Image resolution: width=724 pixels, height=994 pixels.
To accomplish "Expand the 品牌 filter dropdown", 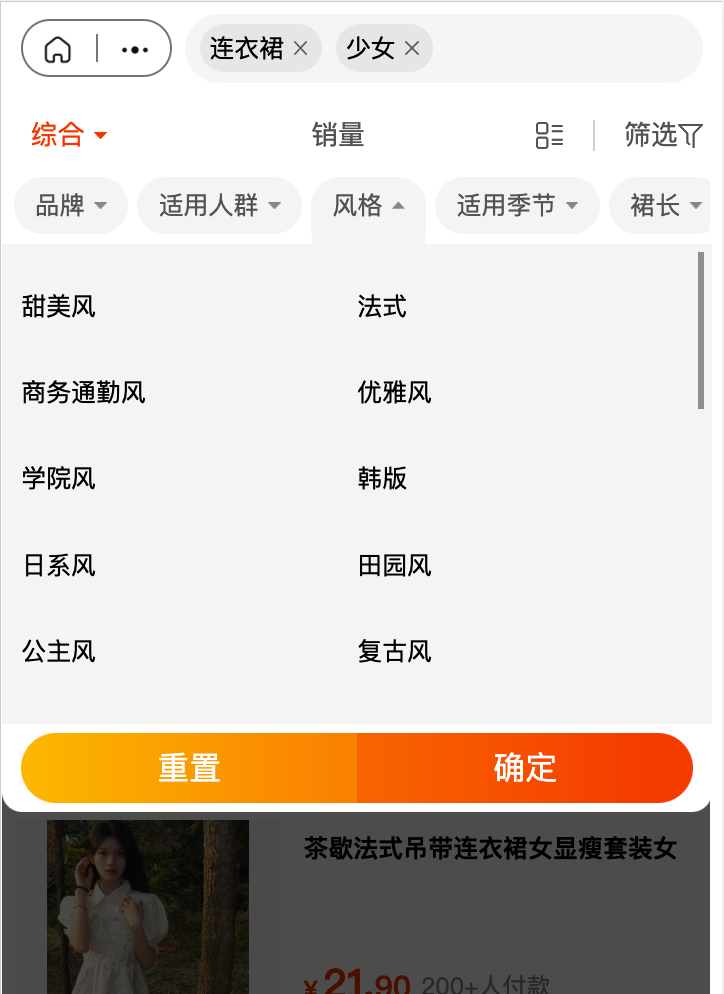I will click(71, 206).
